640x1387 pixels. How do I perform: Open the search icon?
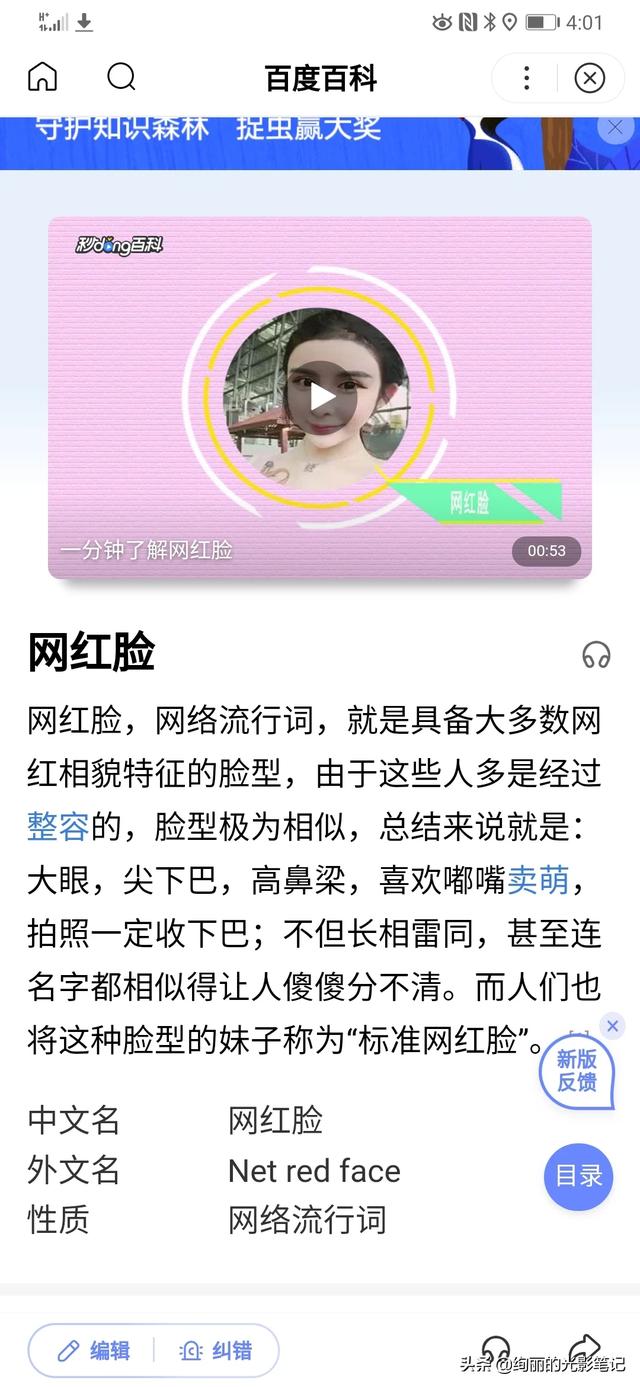point(121,77)
